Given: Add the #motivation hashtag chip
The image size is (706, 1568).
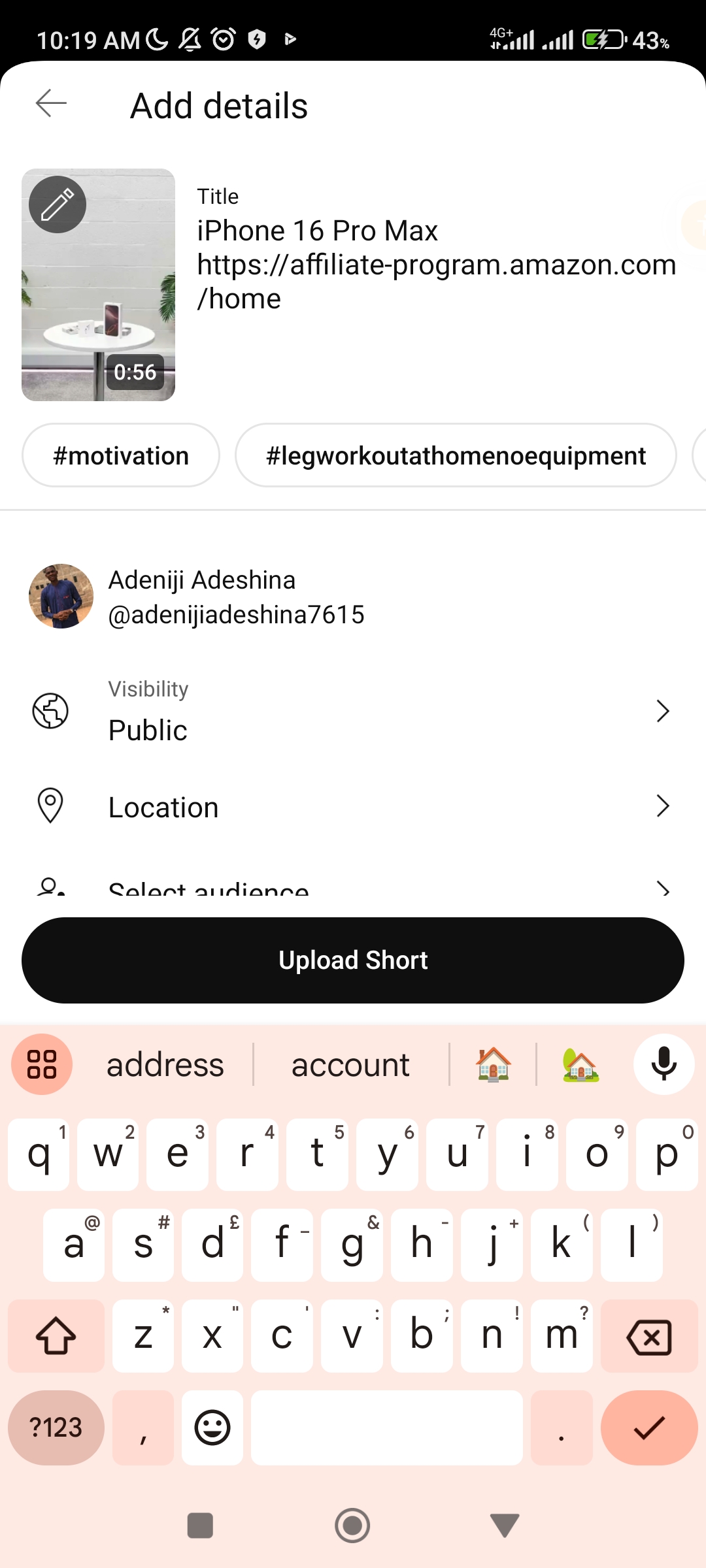Looking at the screenshot, I should [121, 455].
